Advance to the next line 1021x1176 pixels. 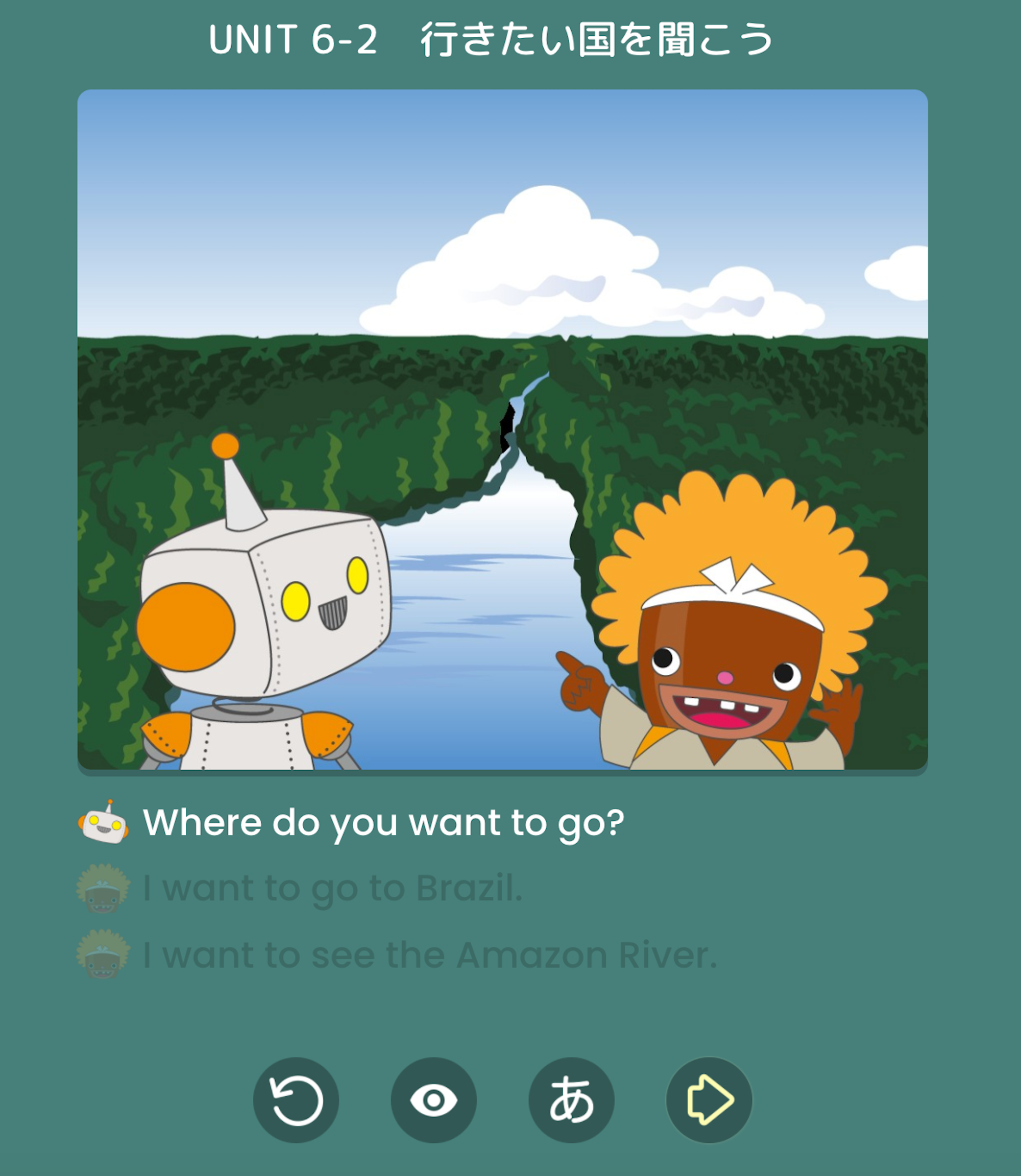tap(709, 1099)
